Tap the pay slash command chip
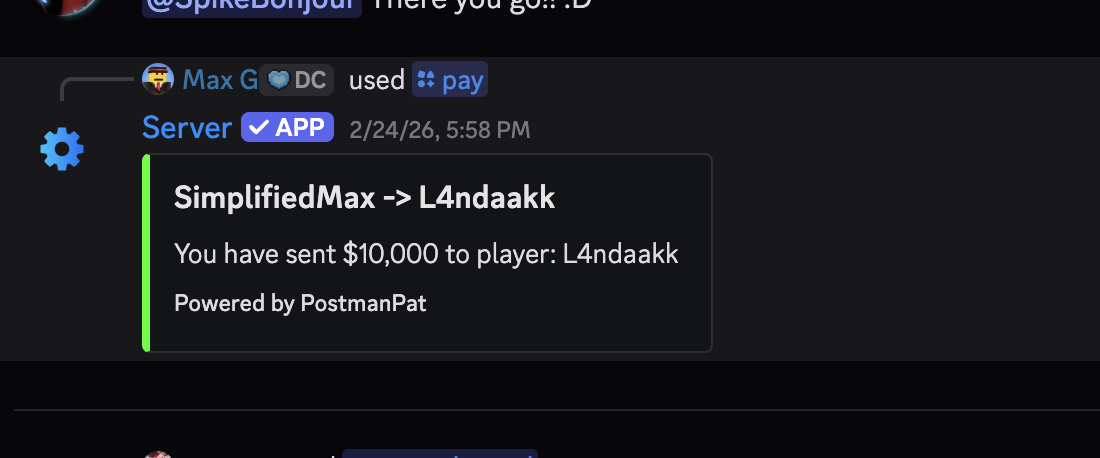 pyautogui.click(x=450, y=80)
